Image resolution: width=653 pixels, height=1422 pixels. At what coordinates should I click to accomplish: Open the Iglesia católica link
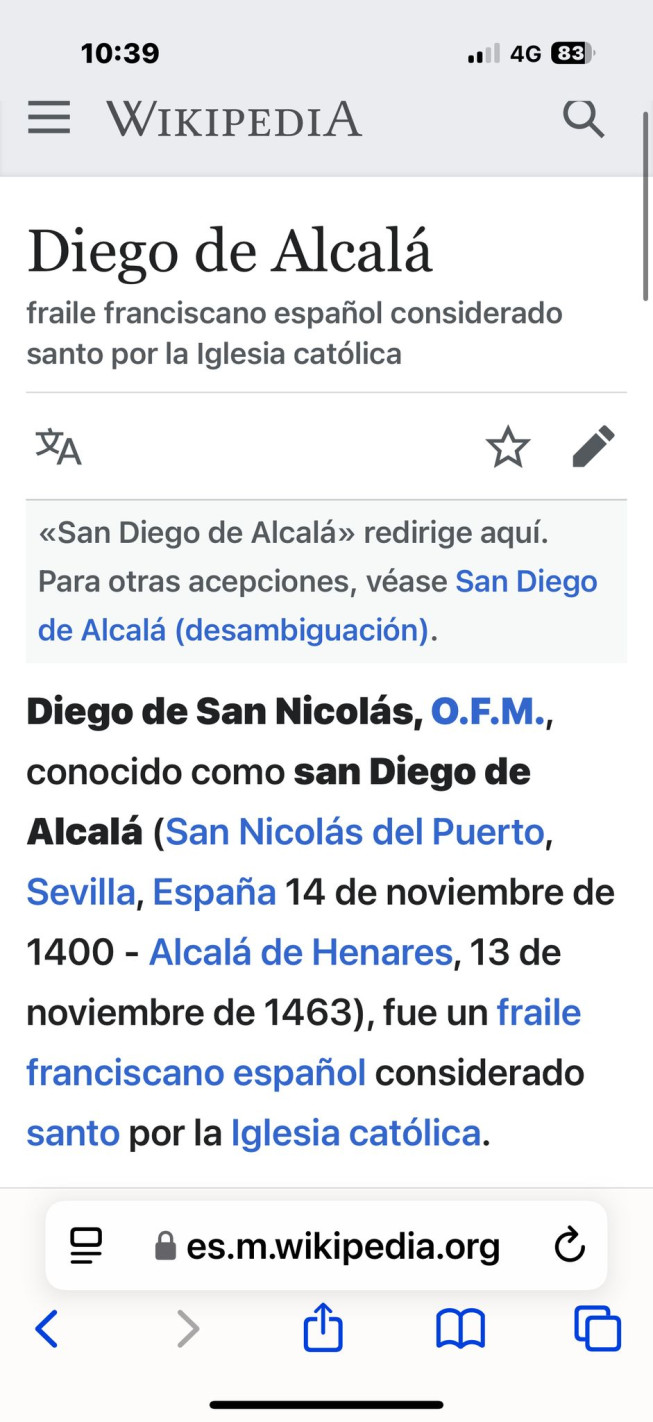click(x=356, y=1133)
